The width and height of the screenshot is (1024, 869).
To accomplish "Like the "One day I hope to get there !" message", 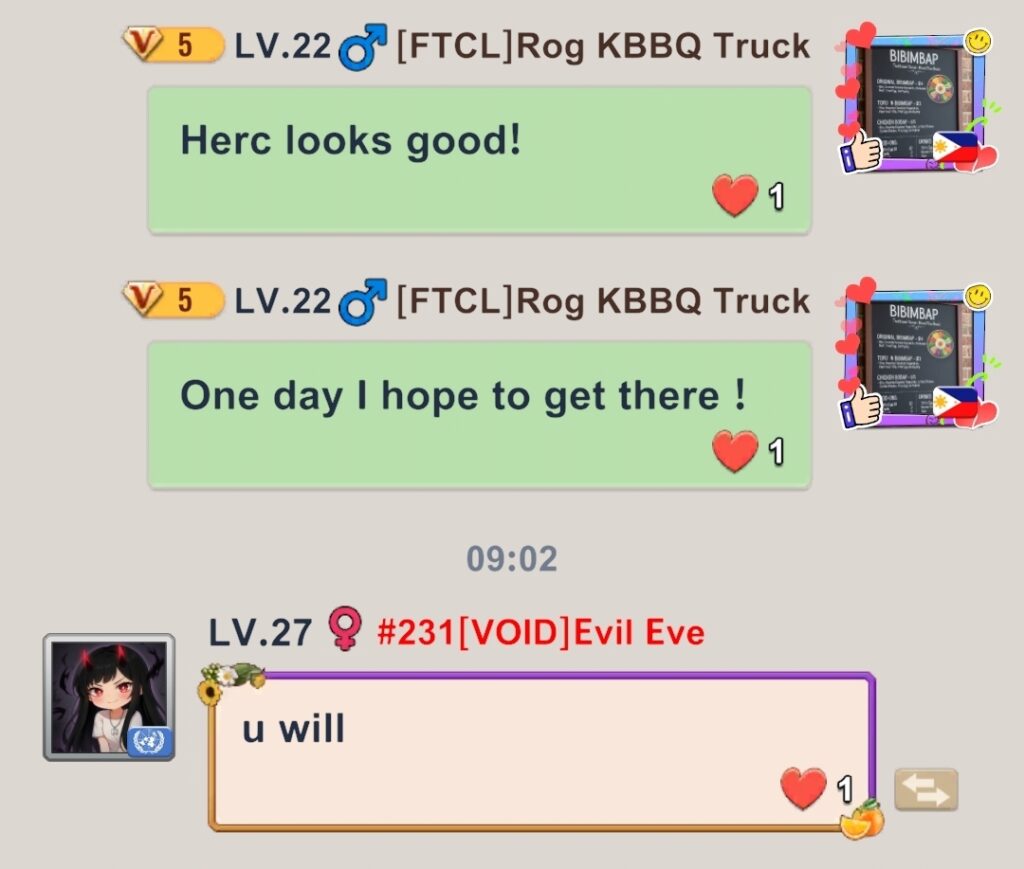I will coord(735,451).
